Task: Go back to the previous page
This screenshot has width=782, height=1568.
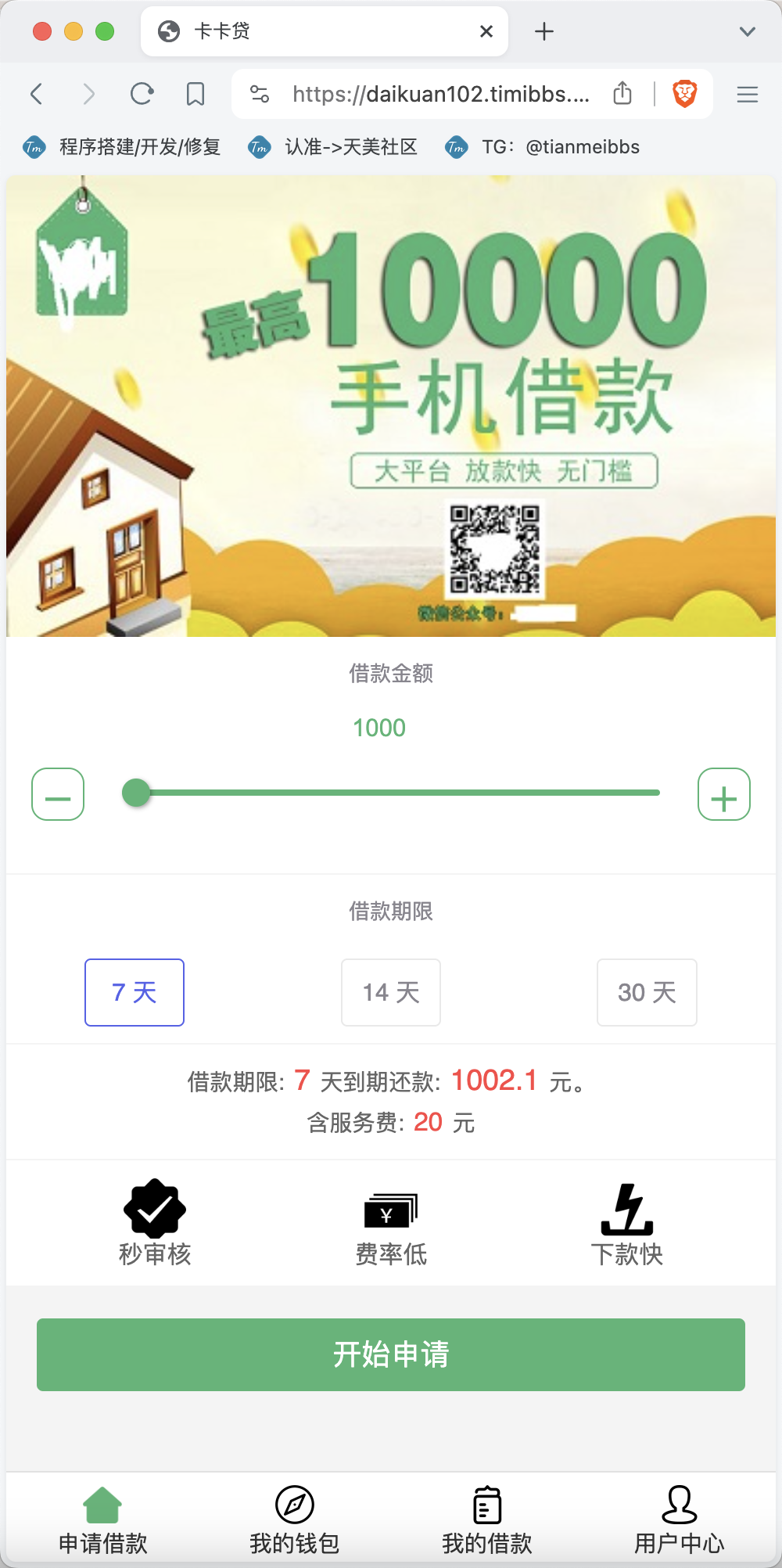Action: pos(36,95)
